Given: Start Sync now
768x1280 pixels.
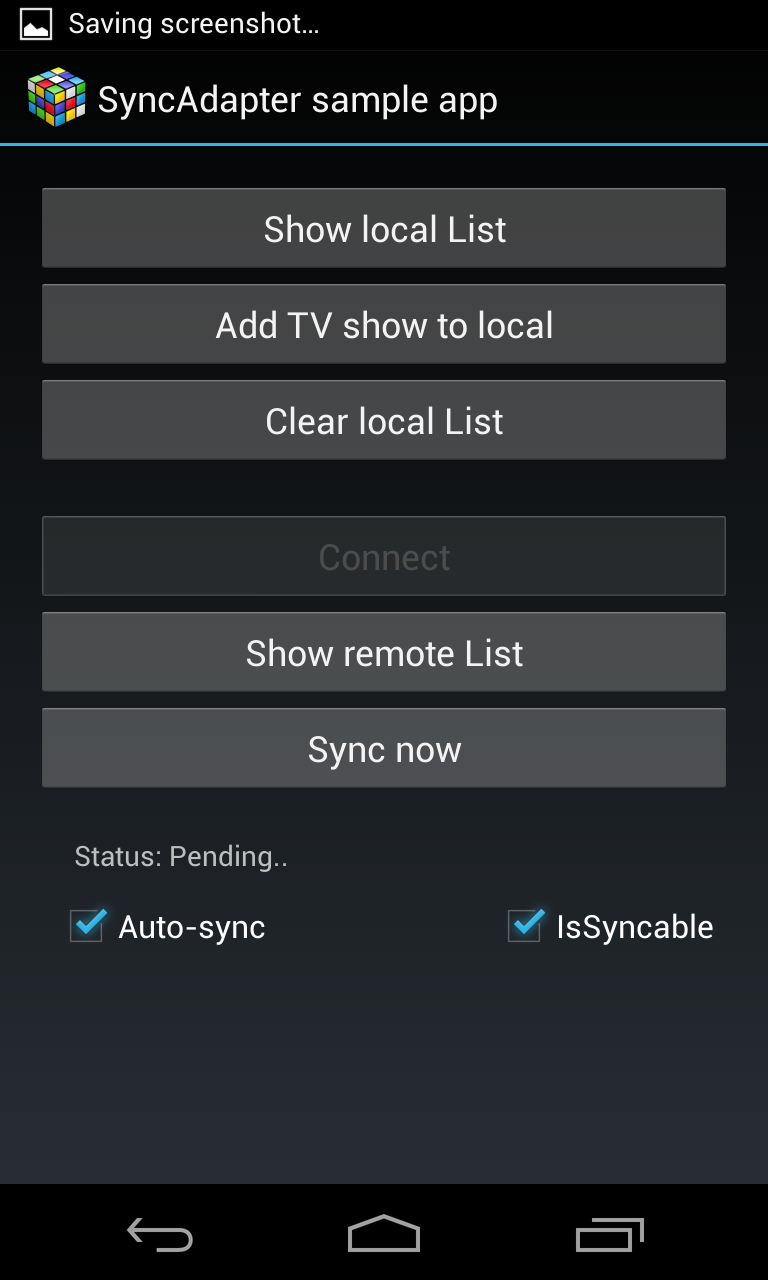Looking at the screenshot, I should pyautogui.click(x=384, y=748).
